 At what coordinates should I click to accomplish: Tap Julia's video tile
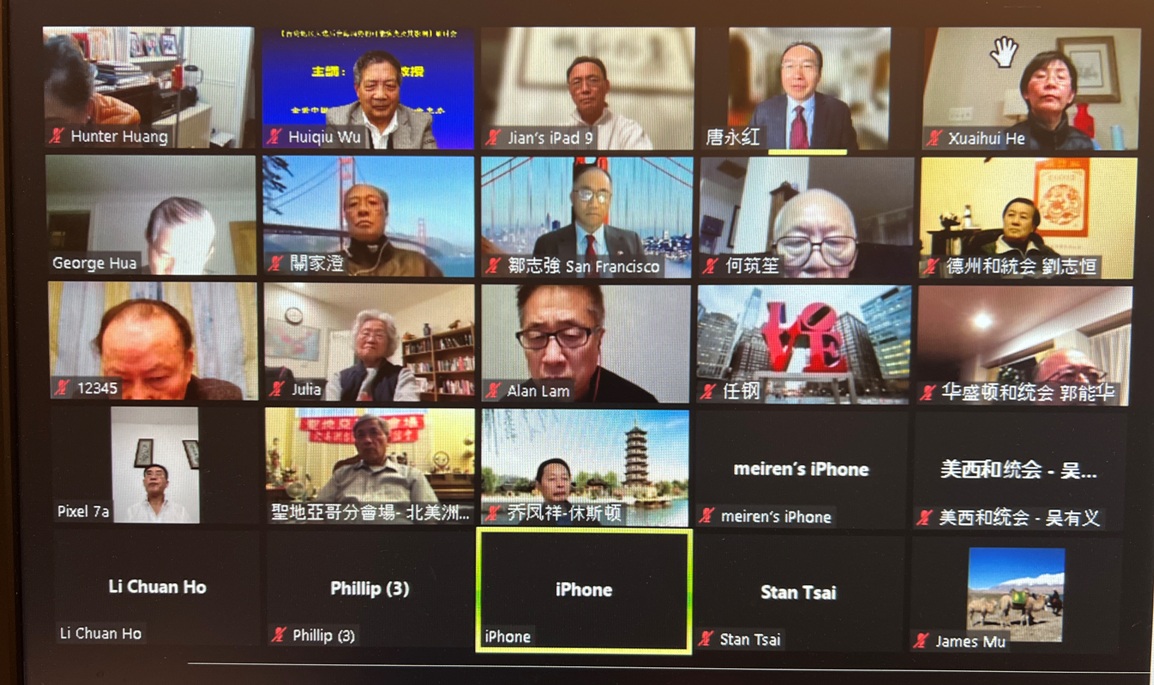click(x=369, y=342)
